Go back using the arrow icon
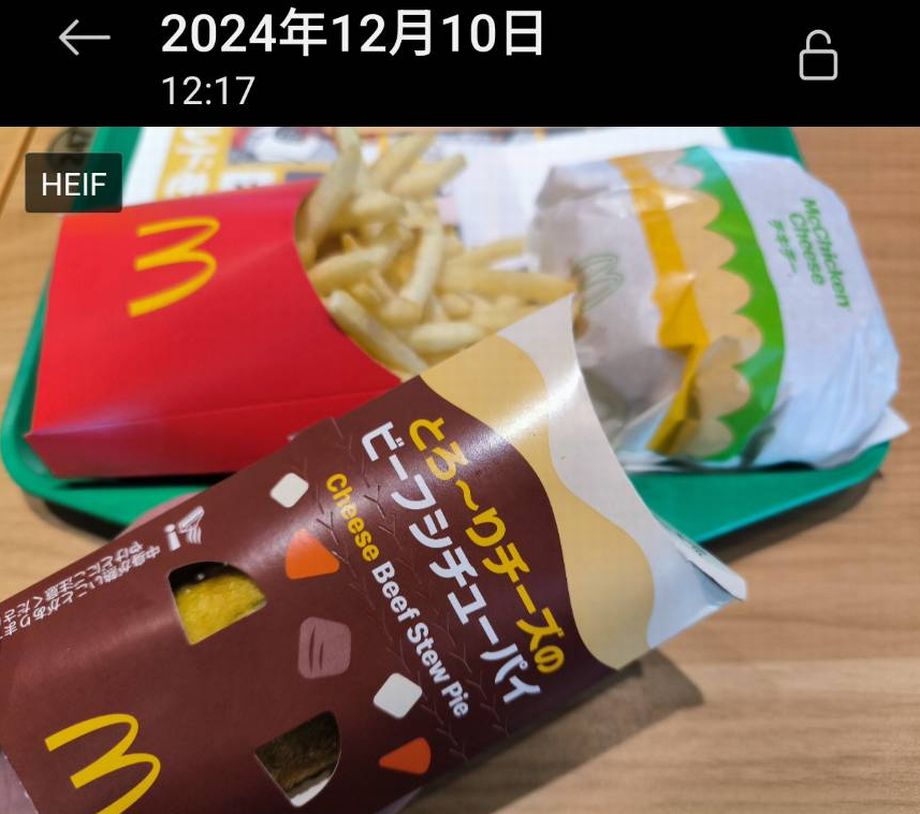920x814 pixels. [84, 38]
